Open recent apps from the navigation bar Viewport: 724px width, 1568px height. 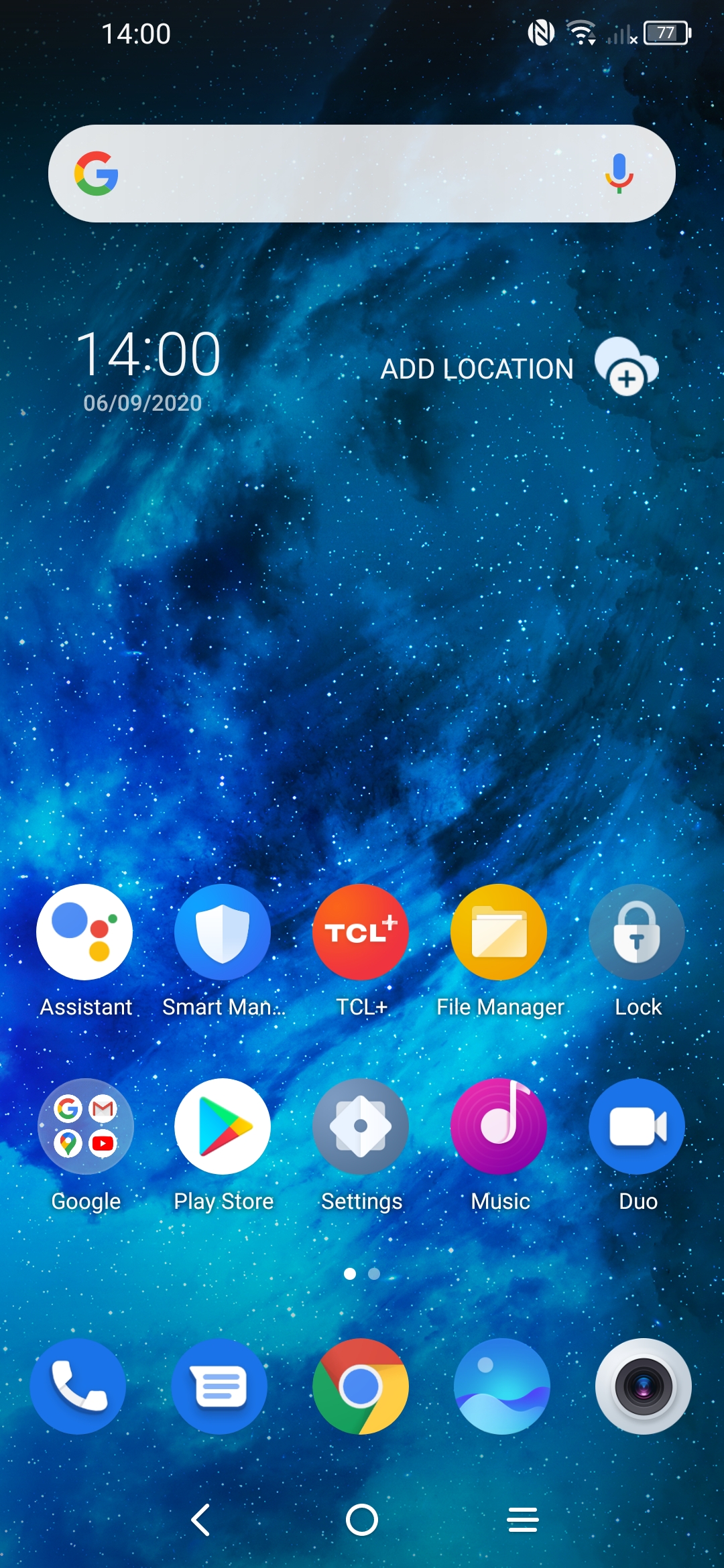(523, 1520)
